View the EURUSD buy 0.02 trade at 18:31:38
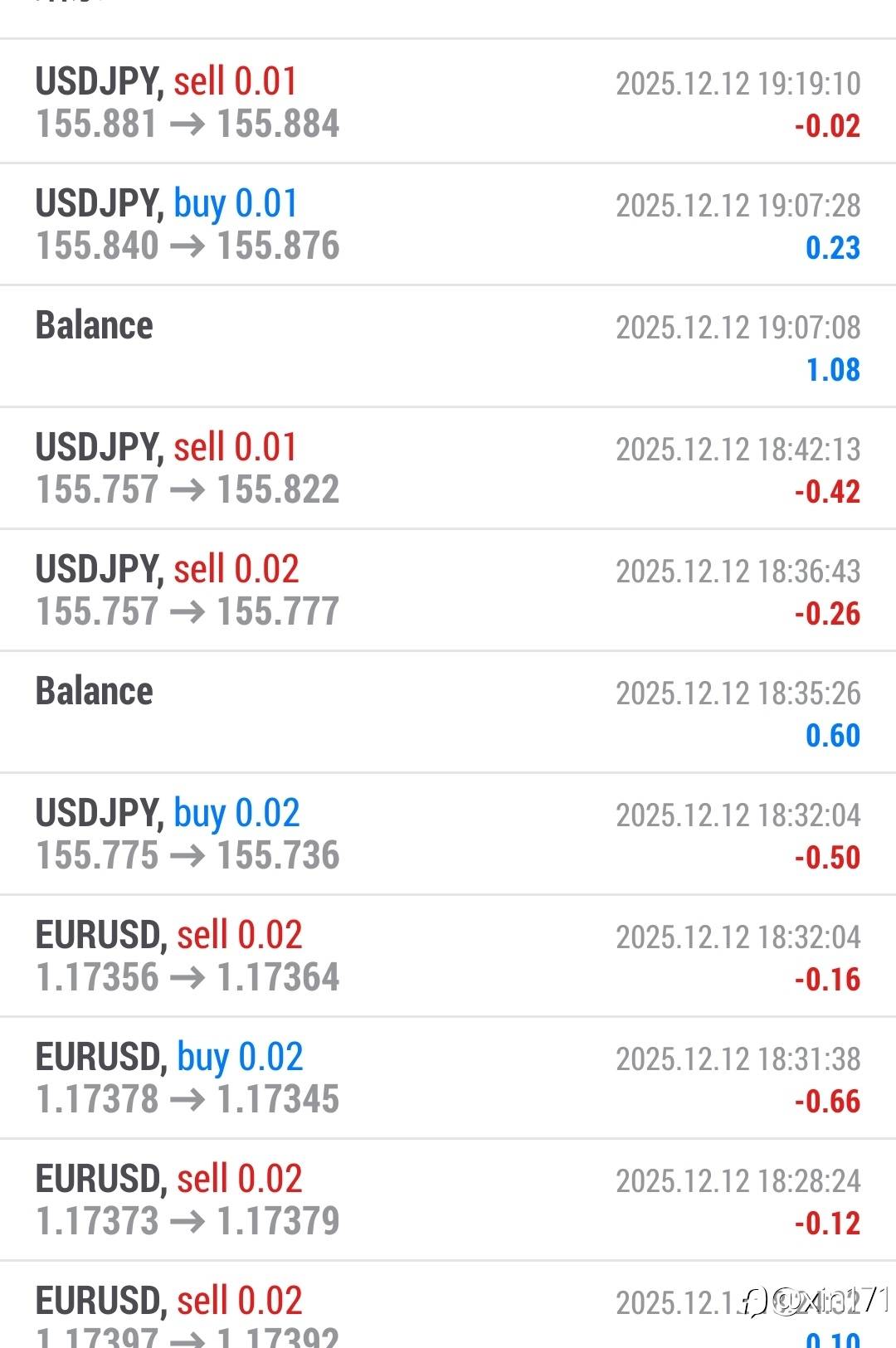Image resolution: width=896 pixels, height=1348 pixels. coord(448,1078)
